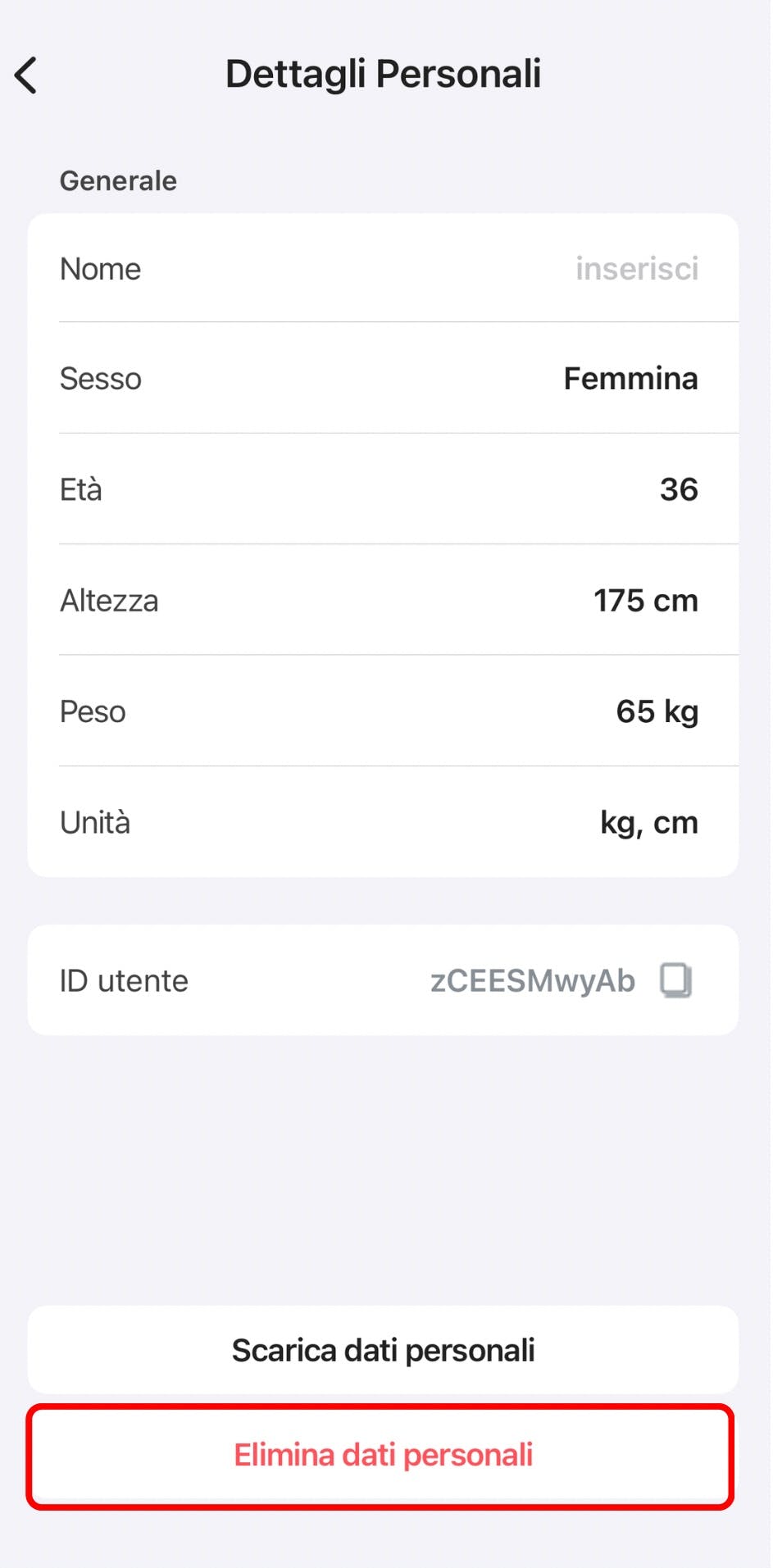Change the Unità measurement setting
The height and width of the screenshot is (1568, 773).
[x=648, y=822]
